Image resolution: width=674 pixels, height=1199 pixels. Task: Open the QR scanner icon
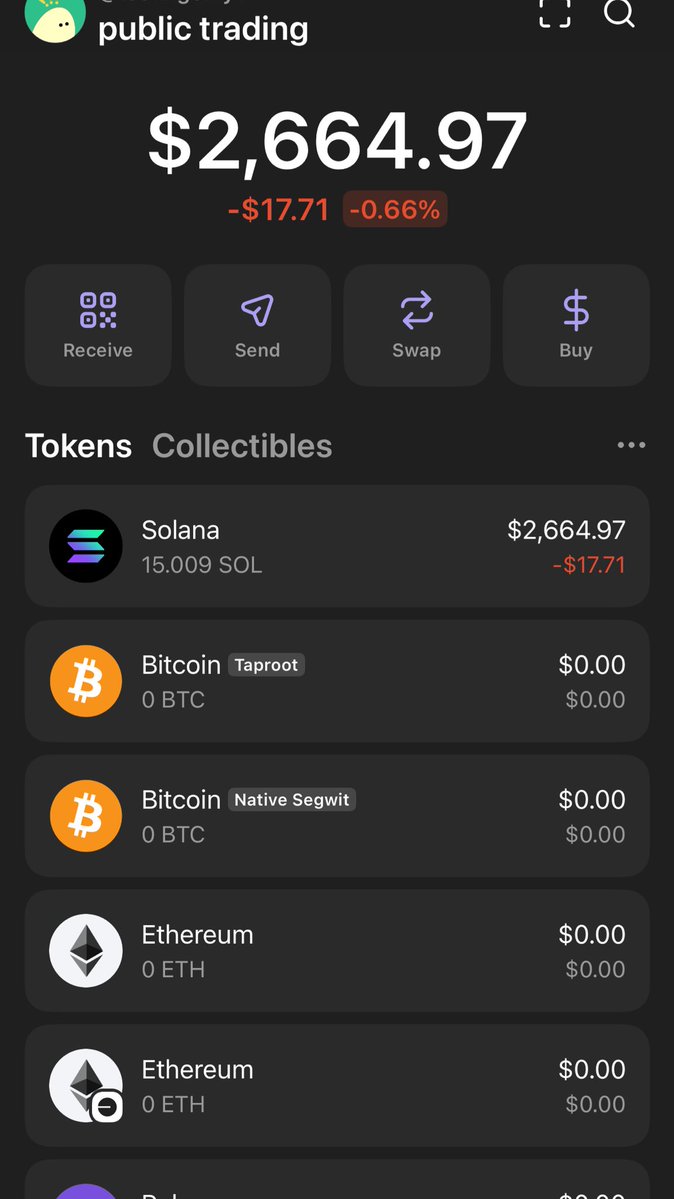(555, 12)
